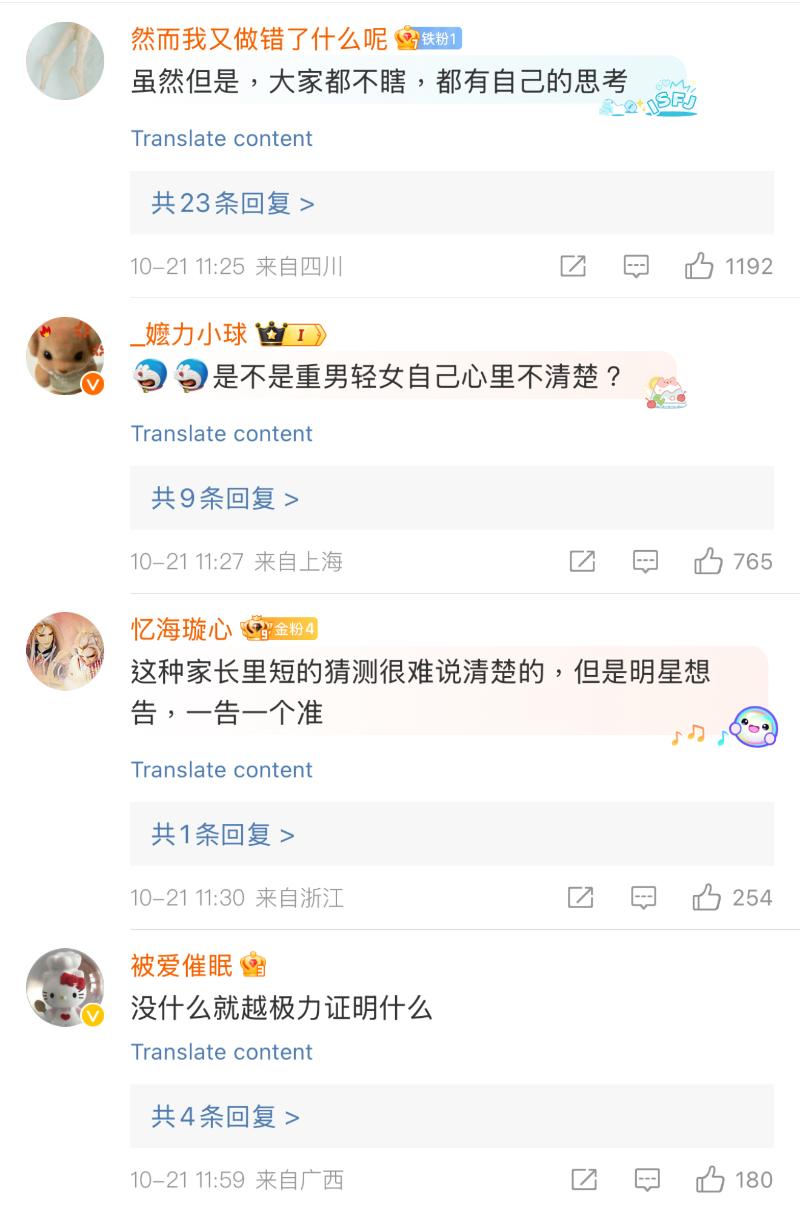Translate the comment from 被爱催眠
The height and width of the screenshot is (1205, 800).
click(x=222, y=1051)
